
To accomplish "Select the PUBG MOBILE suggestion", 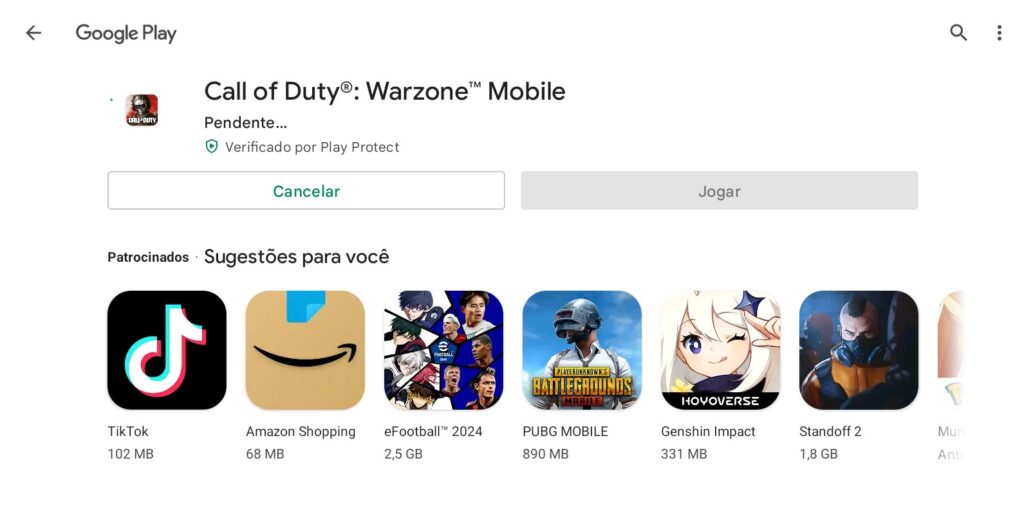I will coord(582,350).
